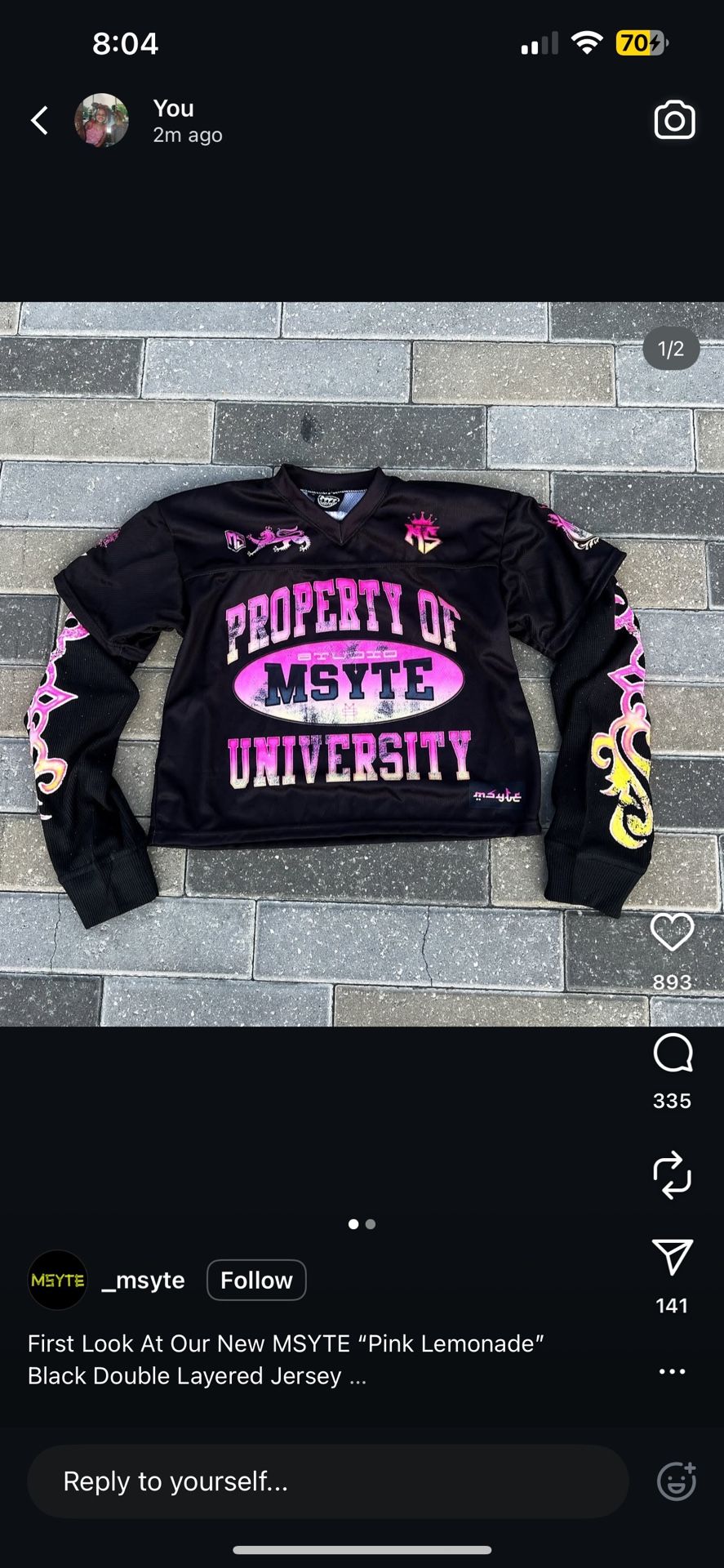Viewport: 724px width, 1568px height.
Task: Open the MSYTE avatar logo
Action: (57, 1280)
